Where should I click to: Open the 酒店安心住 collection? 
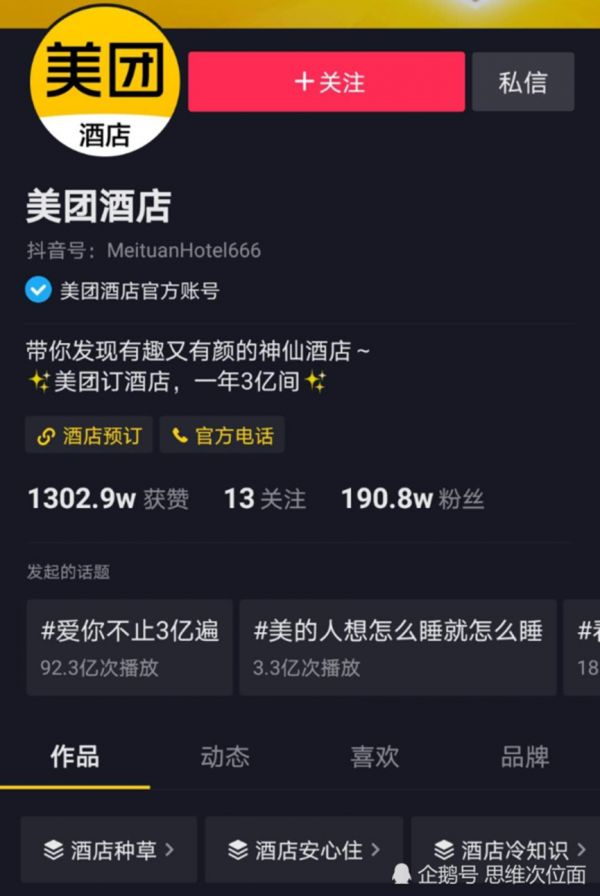click(x=304, y=850)
